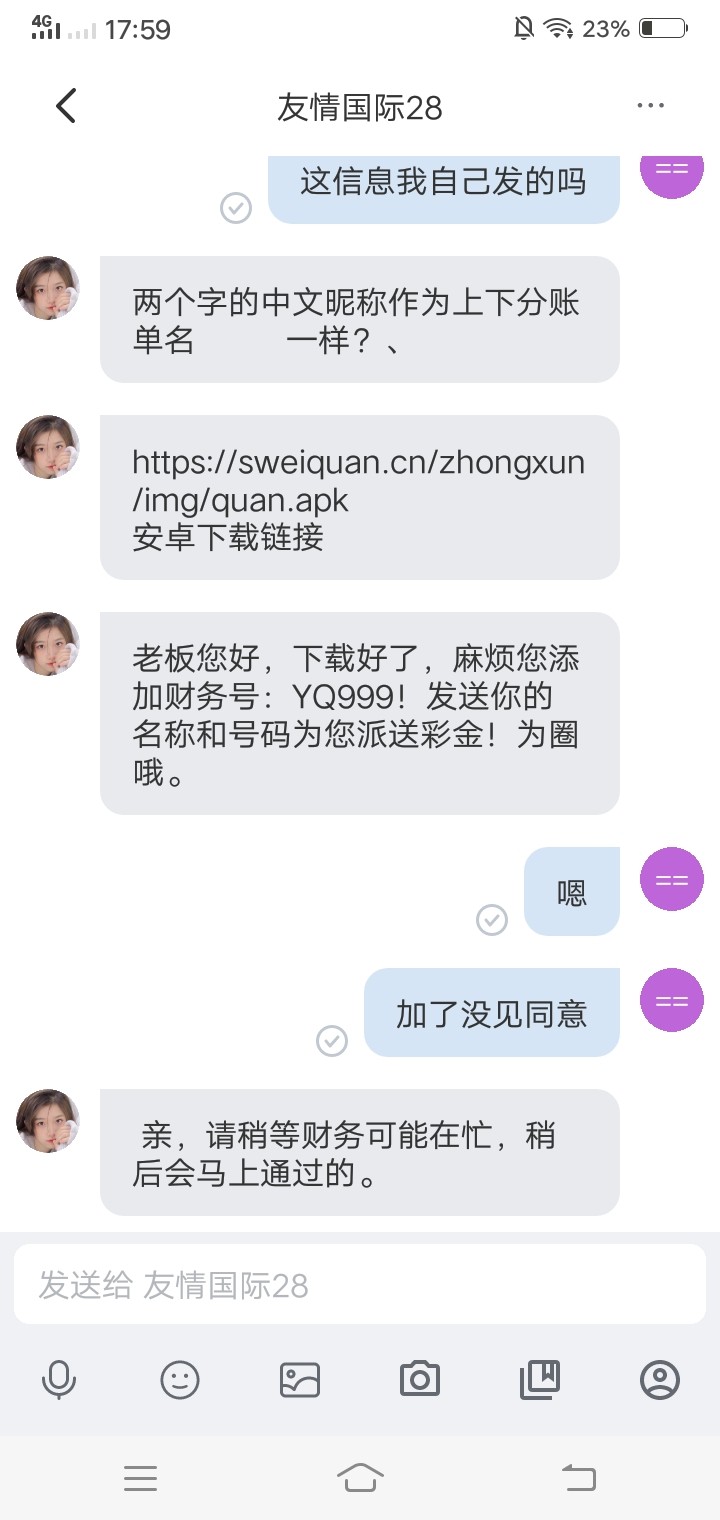Go to the system home screen
The height and width of the screenshot is (1520, 720).
point(360,1477)
